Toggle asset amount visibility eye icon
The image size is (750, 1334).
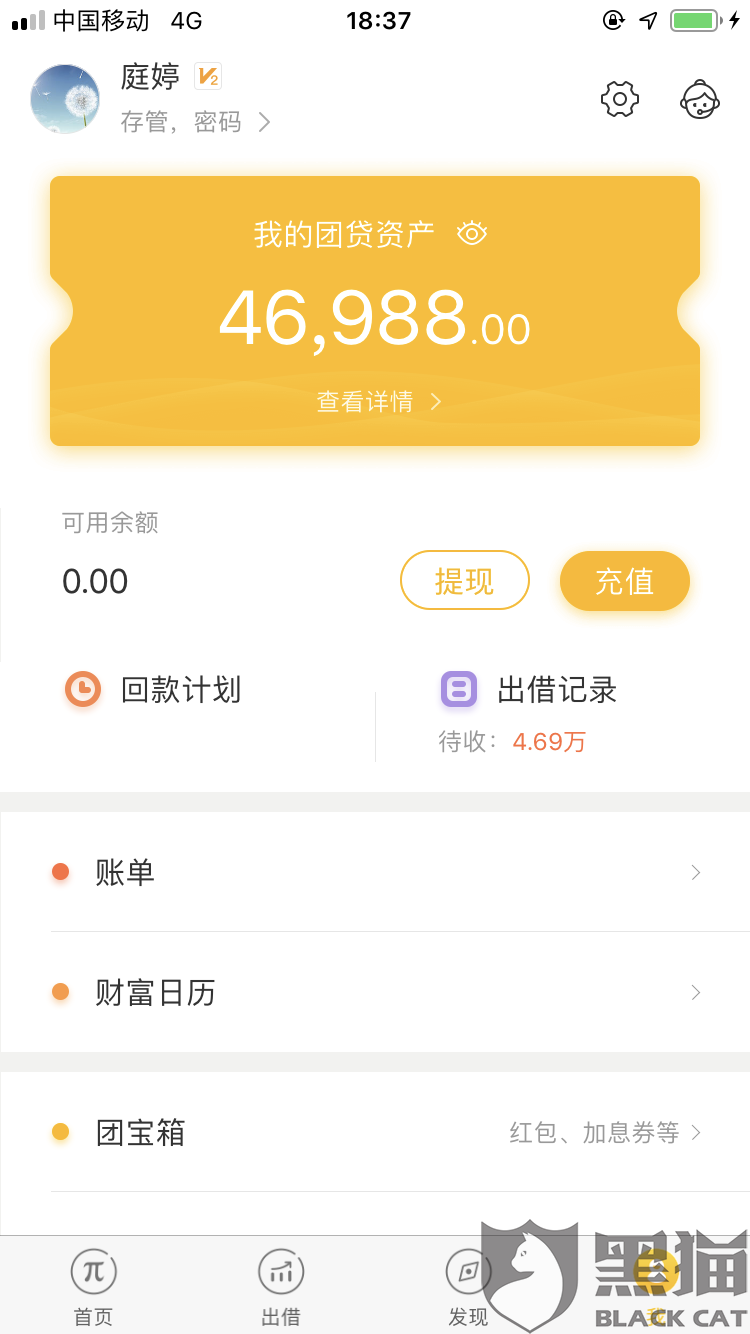472,234
